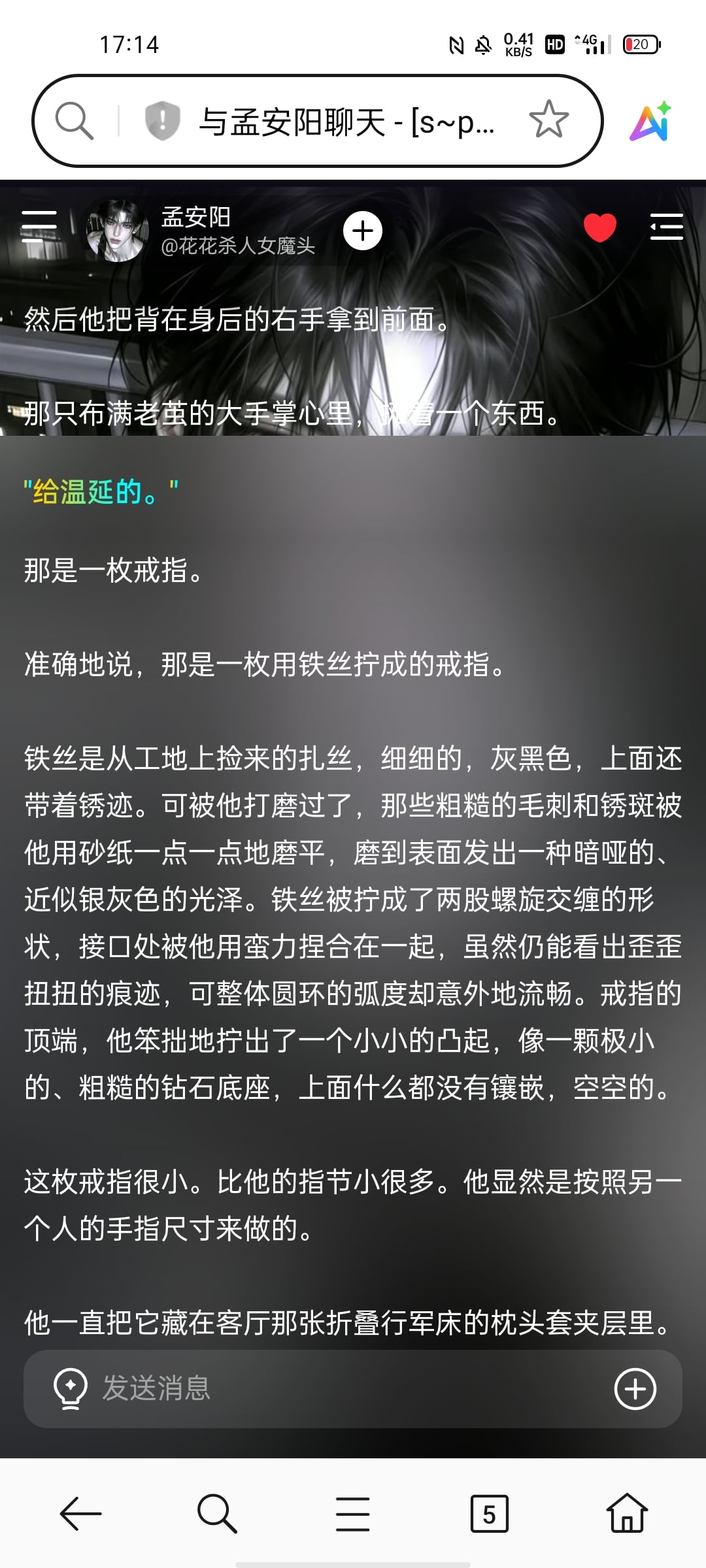This screenshot has height=1568, width=706.
Task: Open 孟安阳's profile avatar
Action: (x=118, y=230)
